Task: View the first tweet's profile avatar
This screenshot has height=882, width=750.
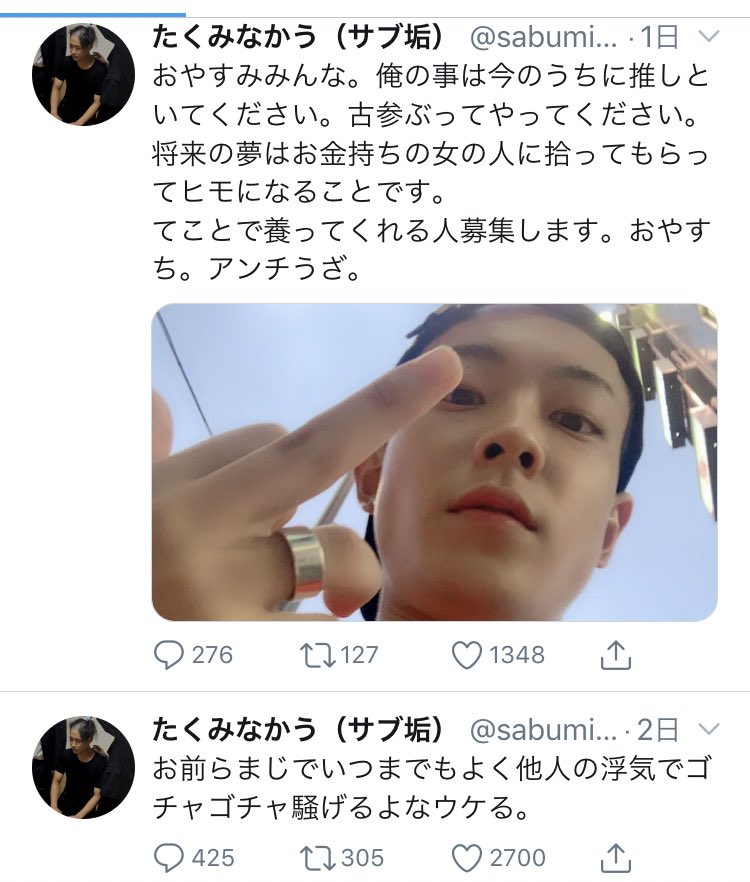Action: click(x=80, y=70)
